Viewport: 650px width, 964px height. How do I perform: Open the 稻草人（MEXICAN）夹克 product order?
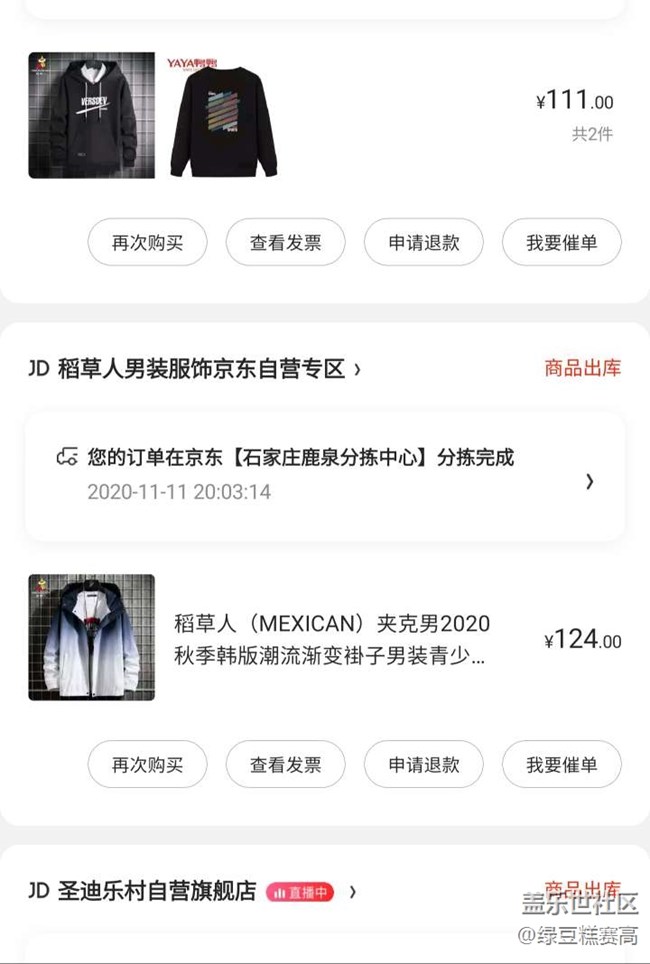click(x=330, y=639)
